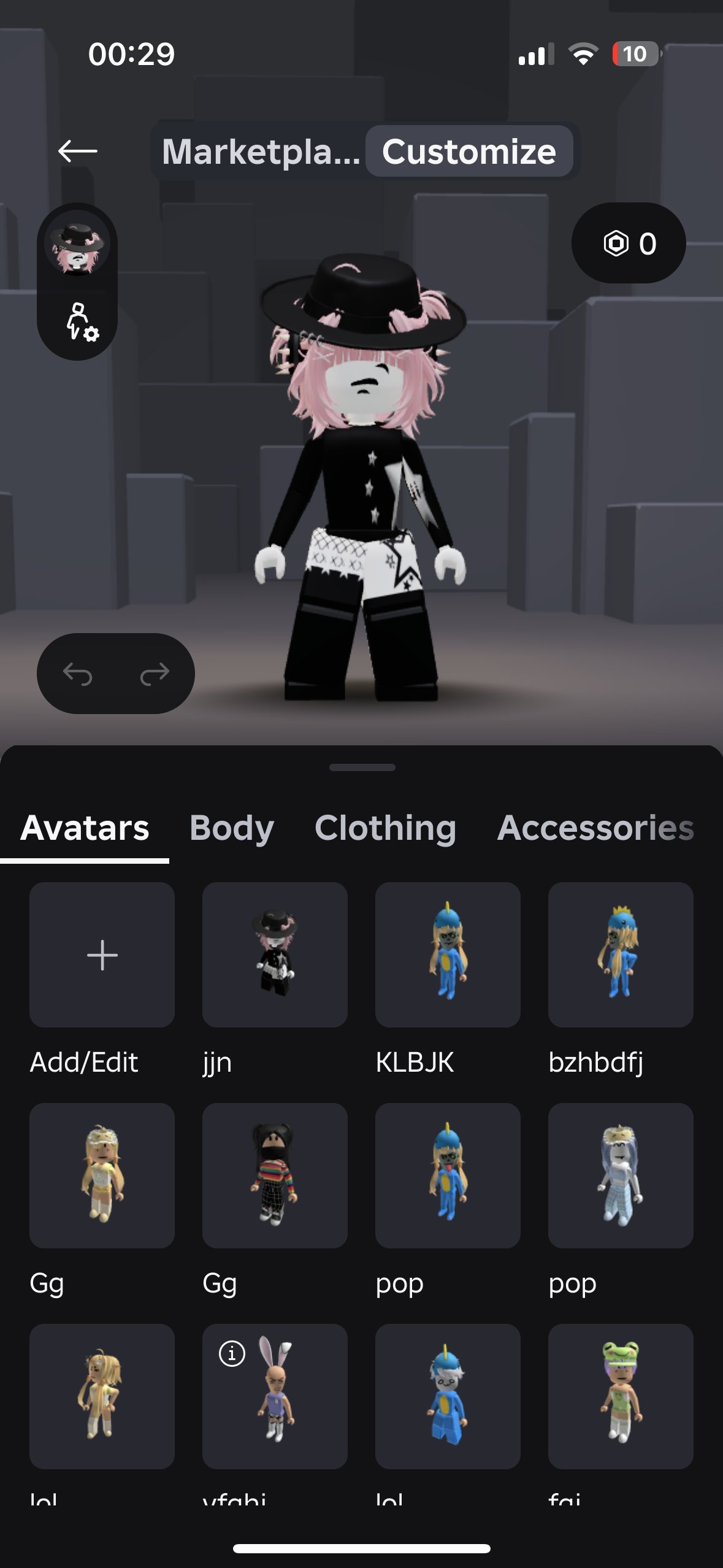This screenshot has height=1568, width=723.
Task: Tap the panel's grabber handle
Action: pyautogui.click(x=362, y=767)
